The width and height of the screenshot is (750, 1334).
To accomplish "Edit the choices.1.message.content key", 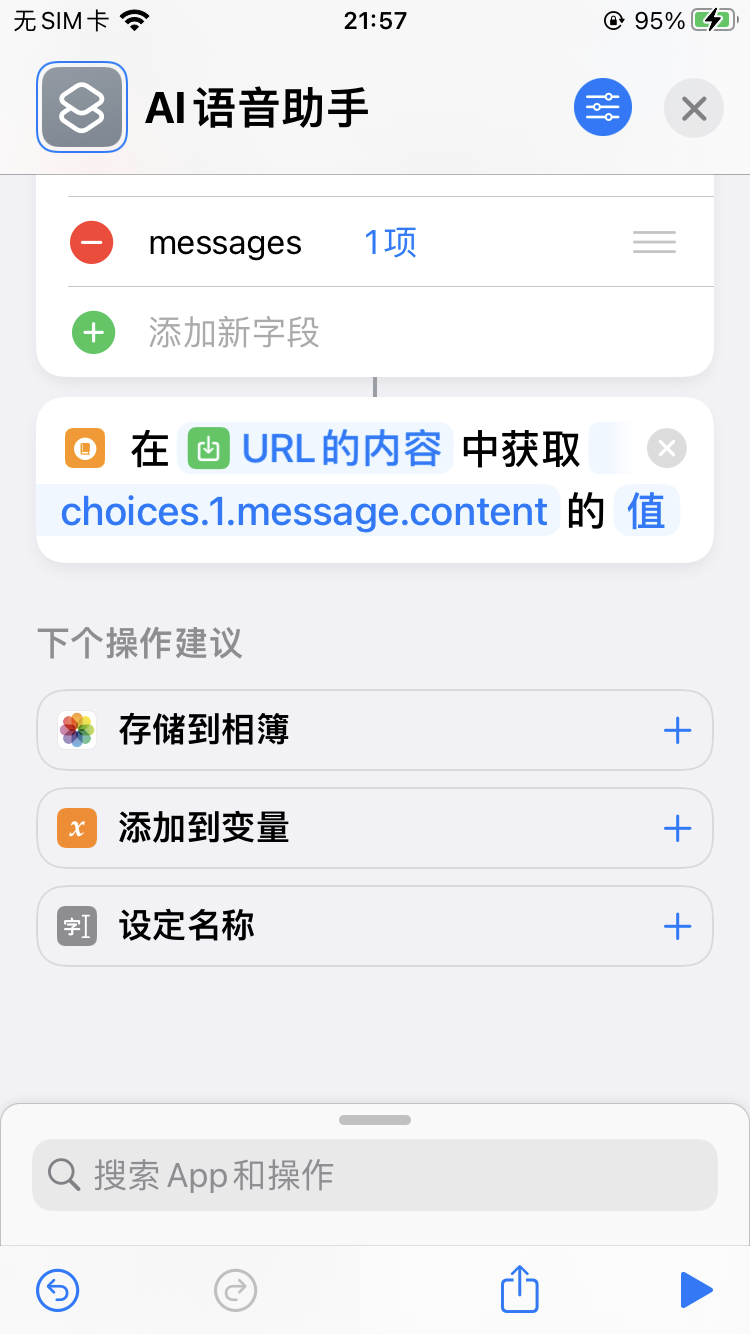I will point(304,512).
